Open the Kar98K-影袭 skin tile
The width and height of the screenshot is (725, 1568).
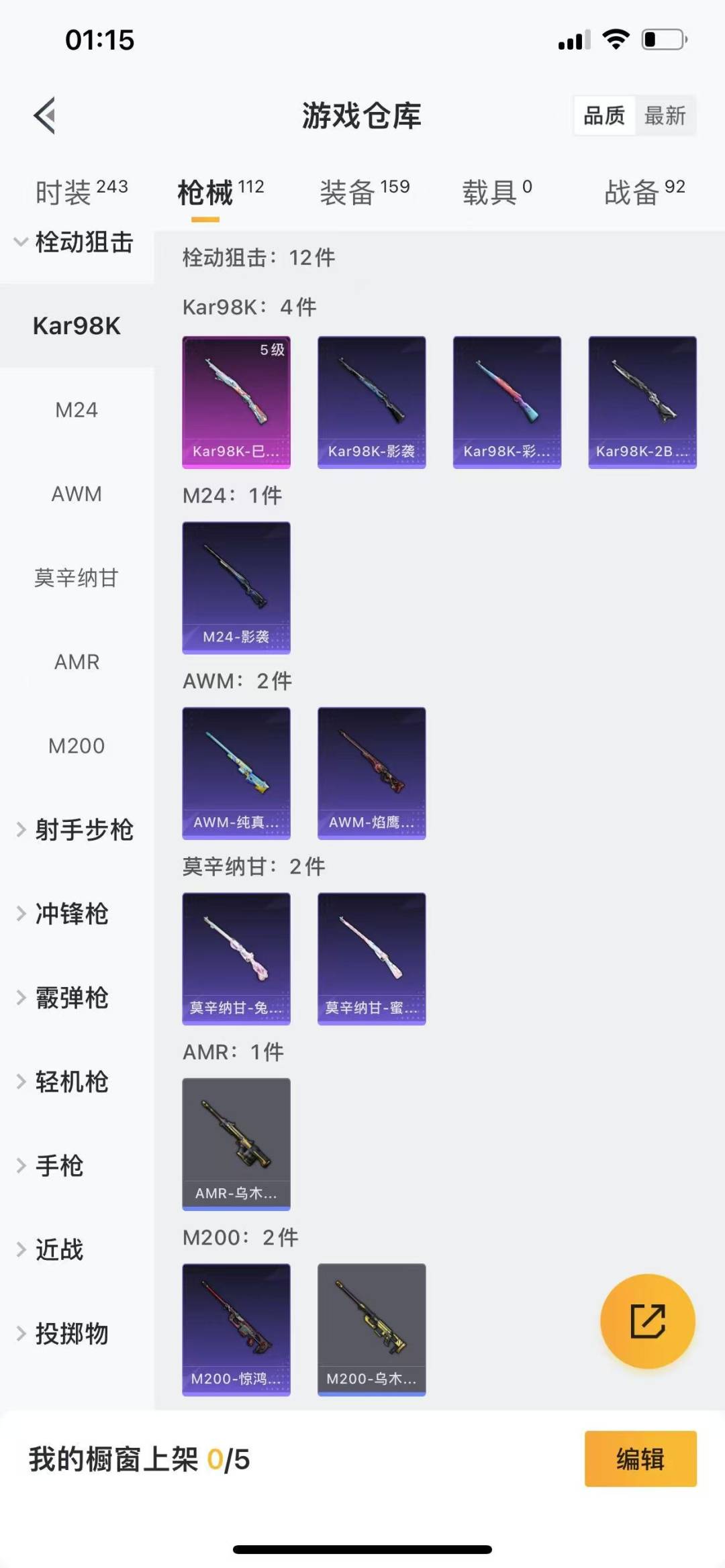point(371,402)
